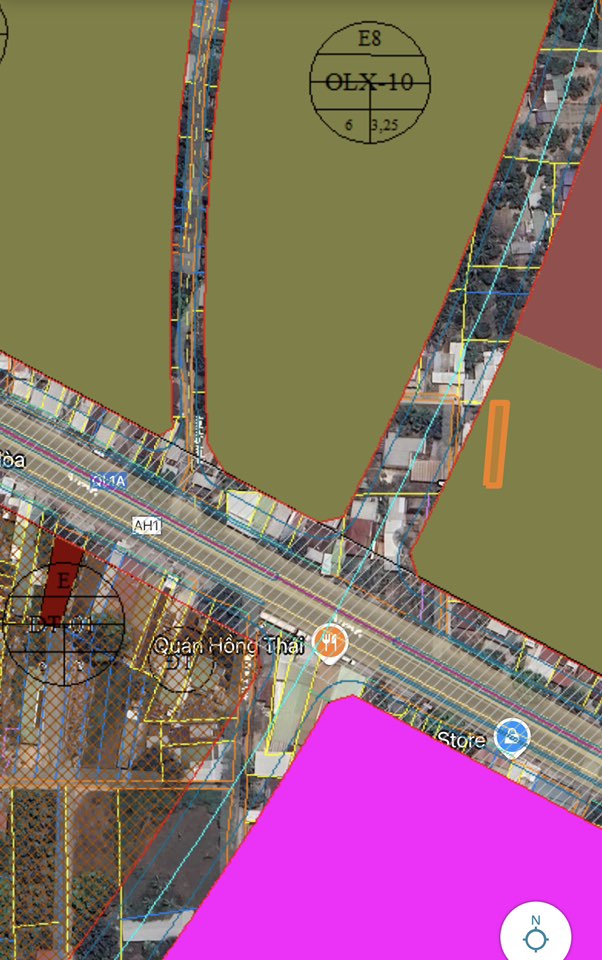This screenshot has height=960, width=602.
Task: Open the Quán Hồng Thái restaurant marker
Action: point(331,643)
